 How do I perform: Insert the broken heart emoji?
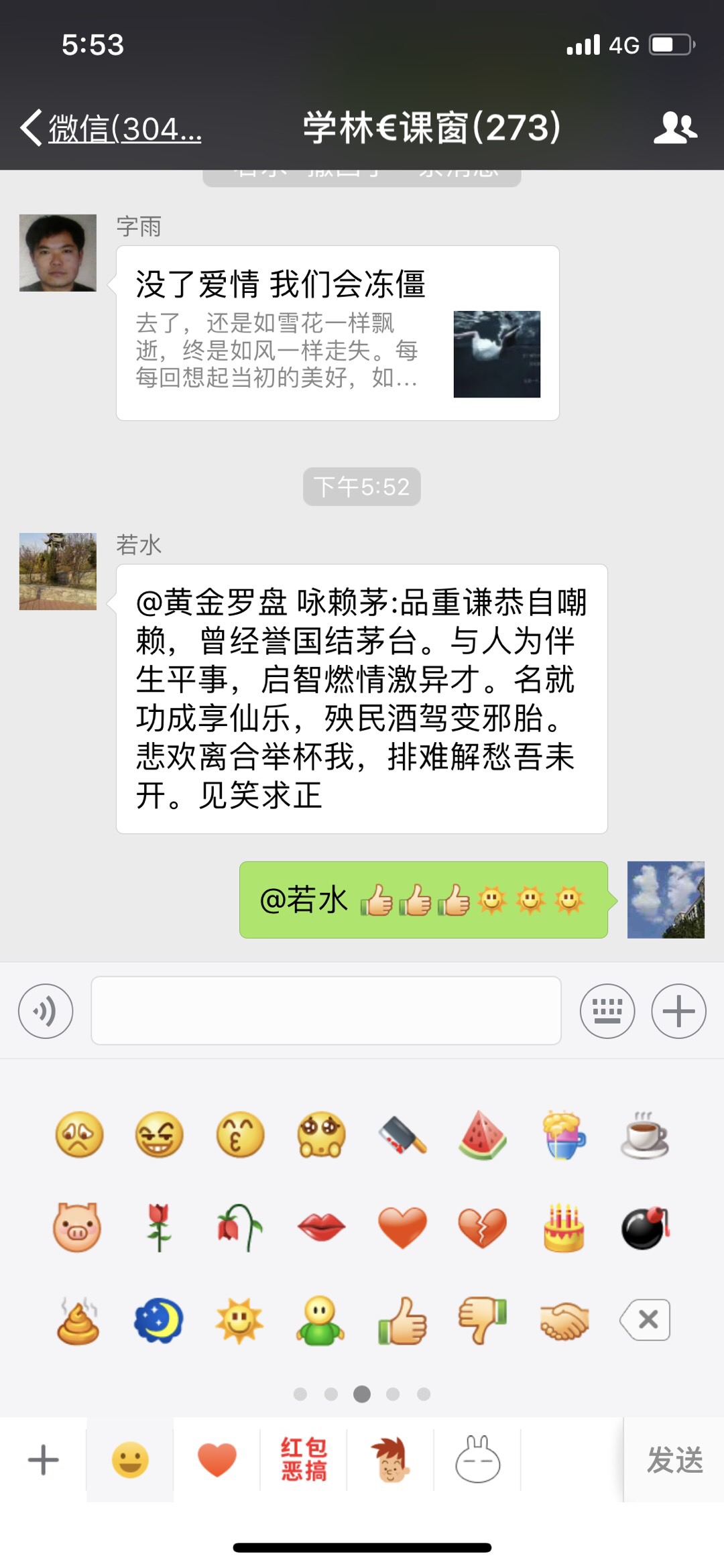[483, 1227]
